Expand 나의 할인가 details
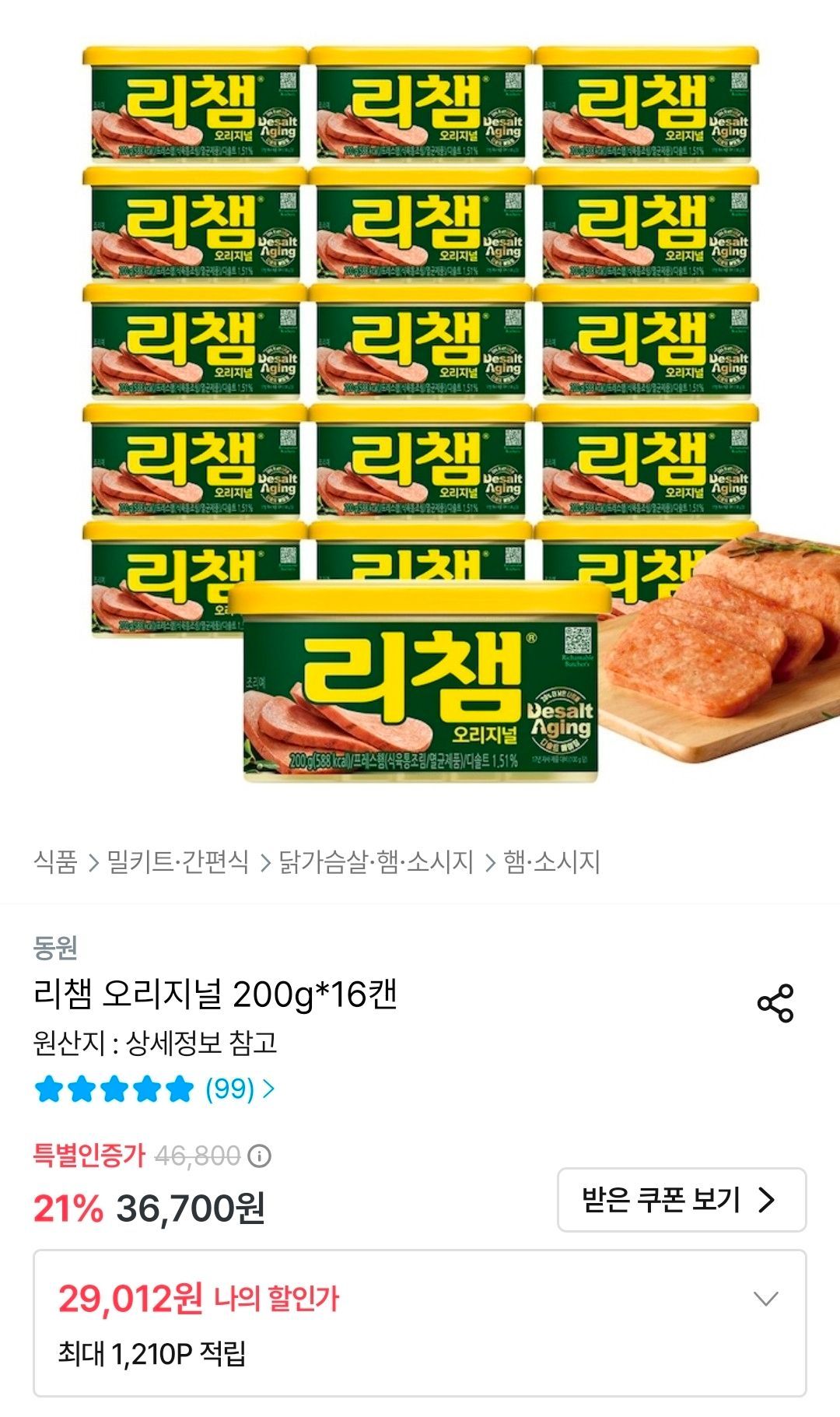 [x=766, y=1299]
